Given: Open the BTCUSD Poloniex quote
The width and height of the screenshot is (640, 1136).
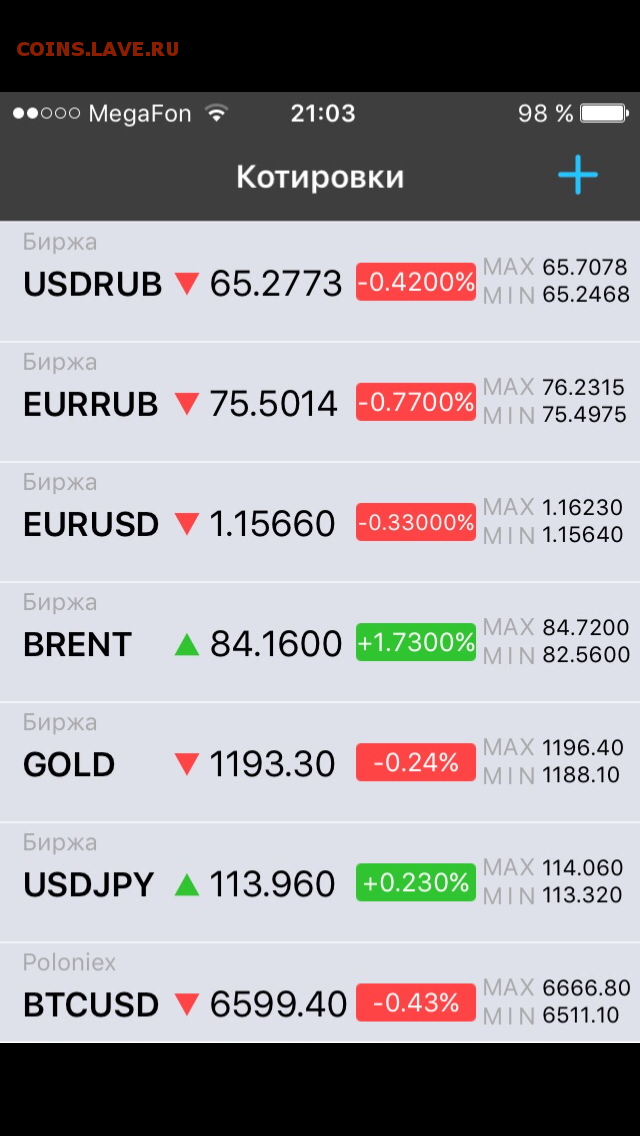Looking at the screenshot, I should pos(91,1004).
